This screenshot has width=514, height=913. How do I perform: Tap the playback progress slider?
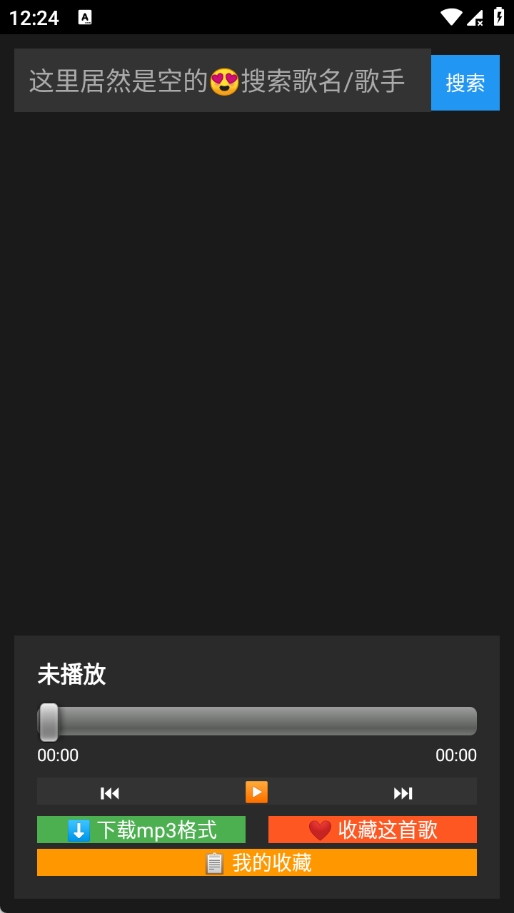pyautogui.click(x=257, y=721)
